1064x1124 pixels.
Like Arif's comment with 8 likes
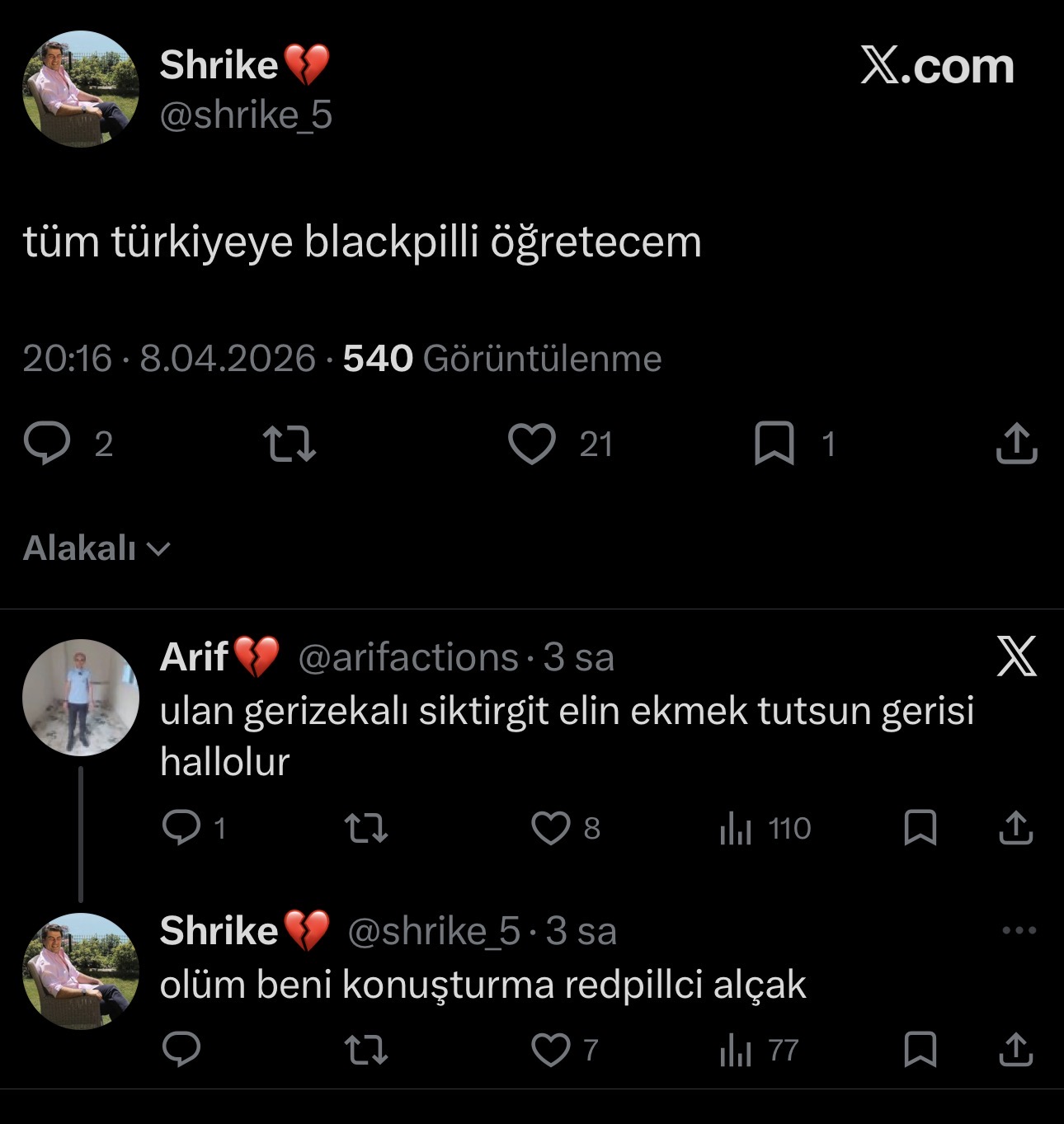550,827
